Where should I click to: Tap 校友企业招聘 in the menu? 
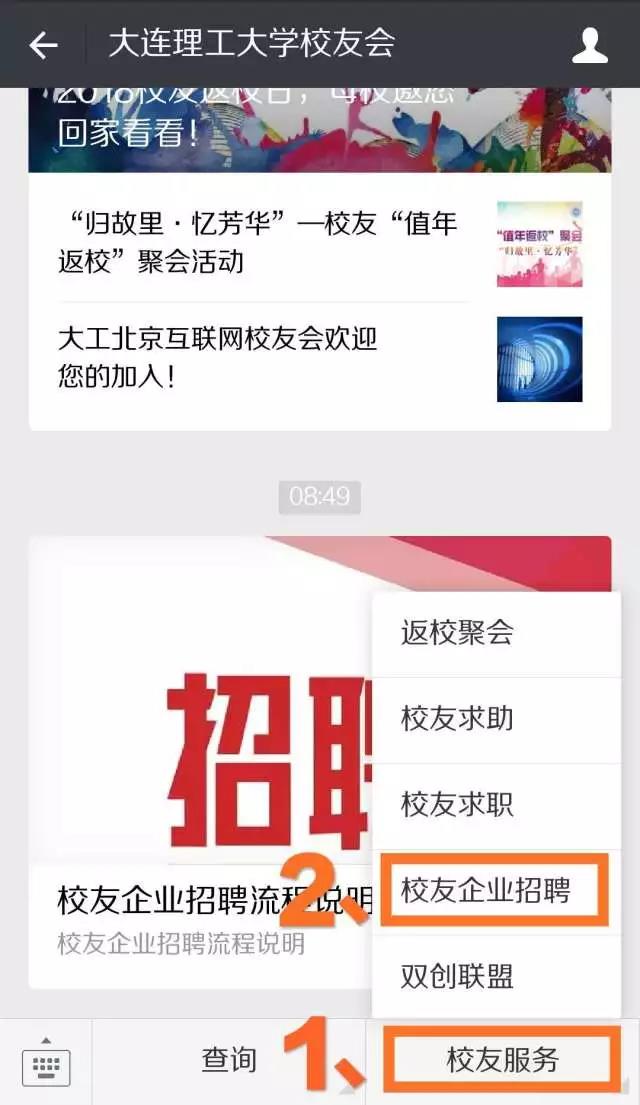pos(496,890)
